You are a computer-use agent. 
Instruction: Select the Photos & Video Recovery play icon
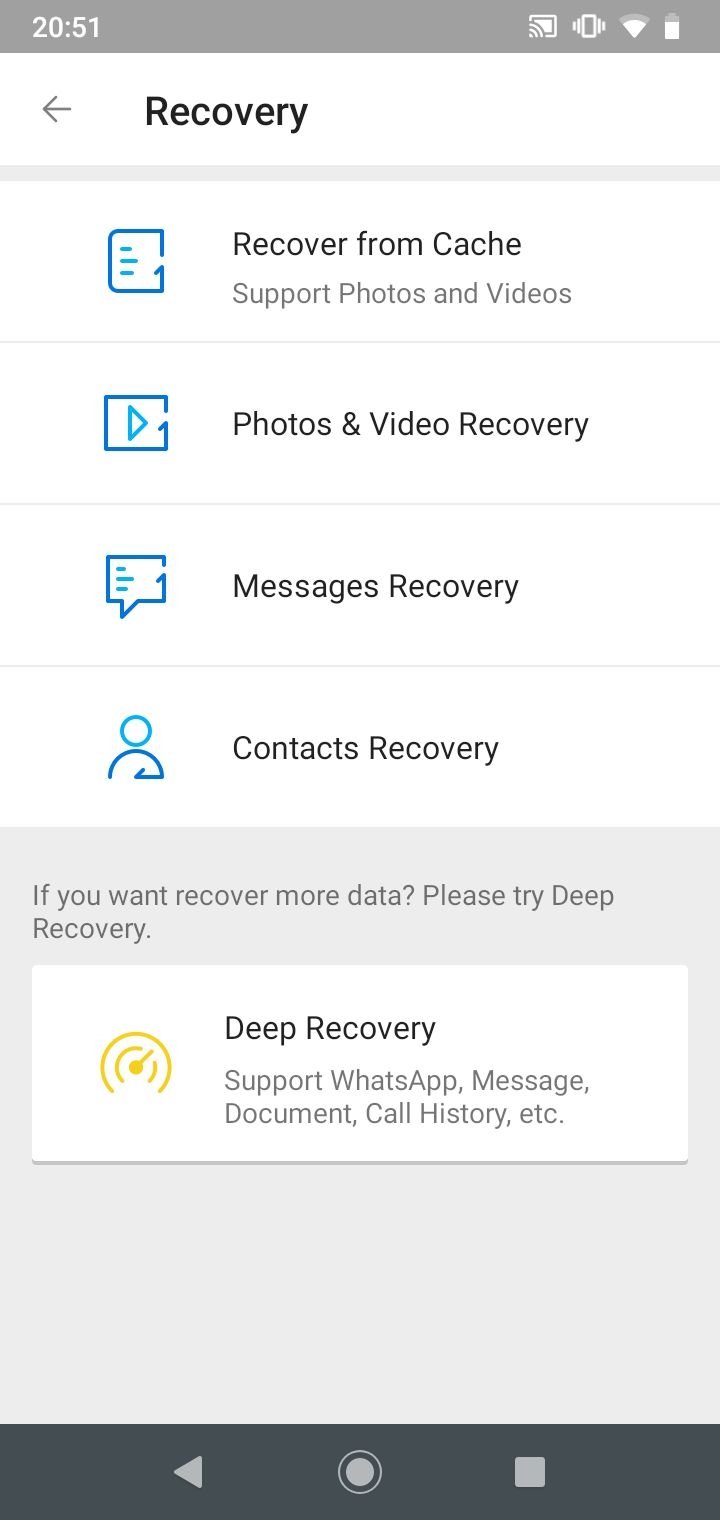(x=136, y=423)
